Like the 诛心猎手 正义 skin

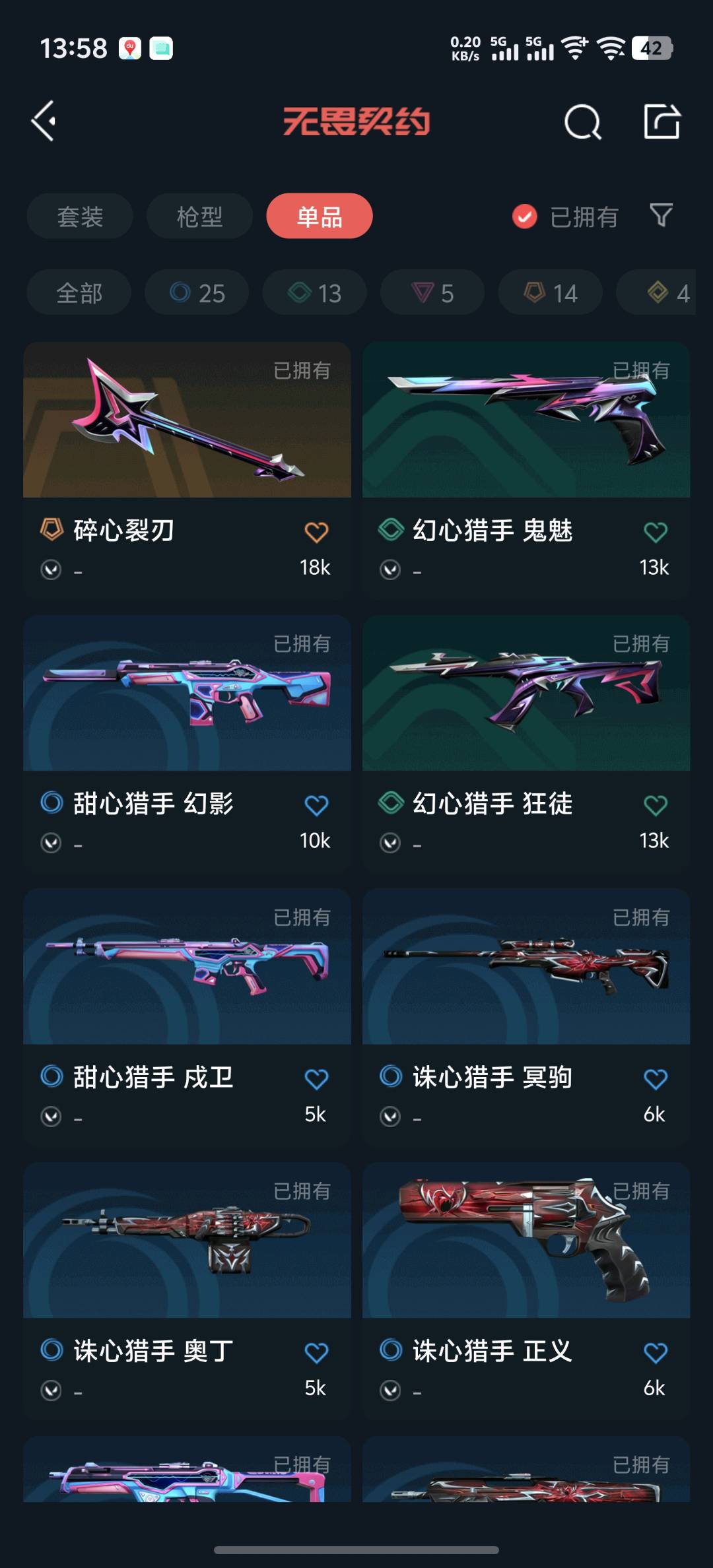point(656,1354)
